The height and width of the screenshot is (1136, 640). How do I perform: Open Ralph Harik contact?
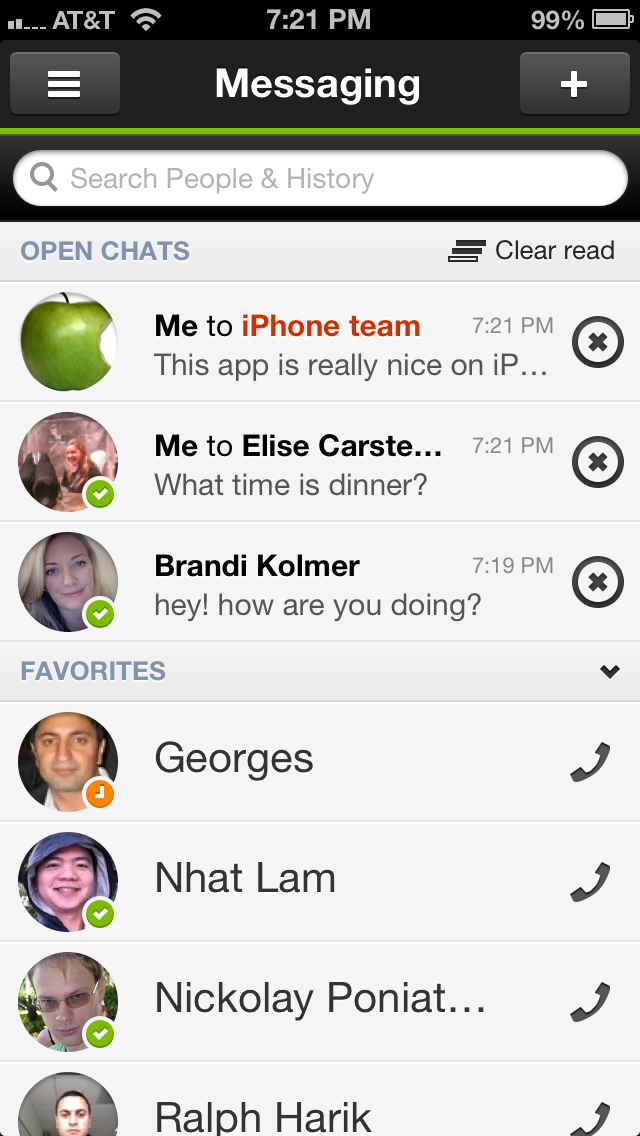tap(300, 1110)
